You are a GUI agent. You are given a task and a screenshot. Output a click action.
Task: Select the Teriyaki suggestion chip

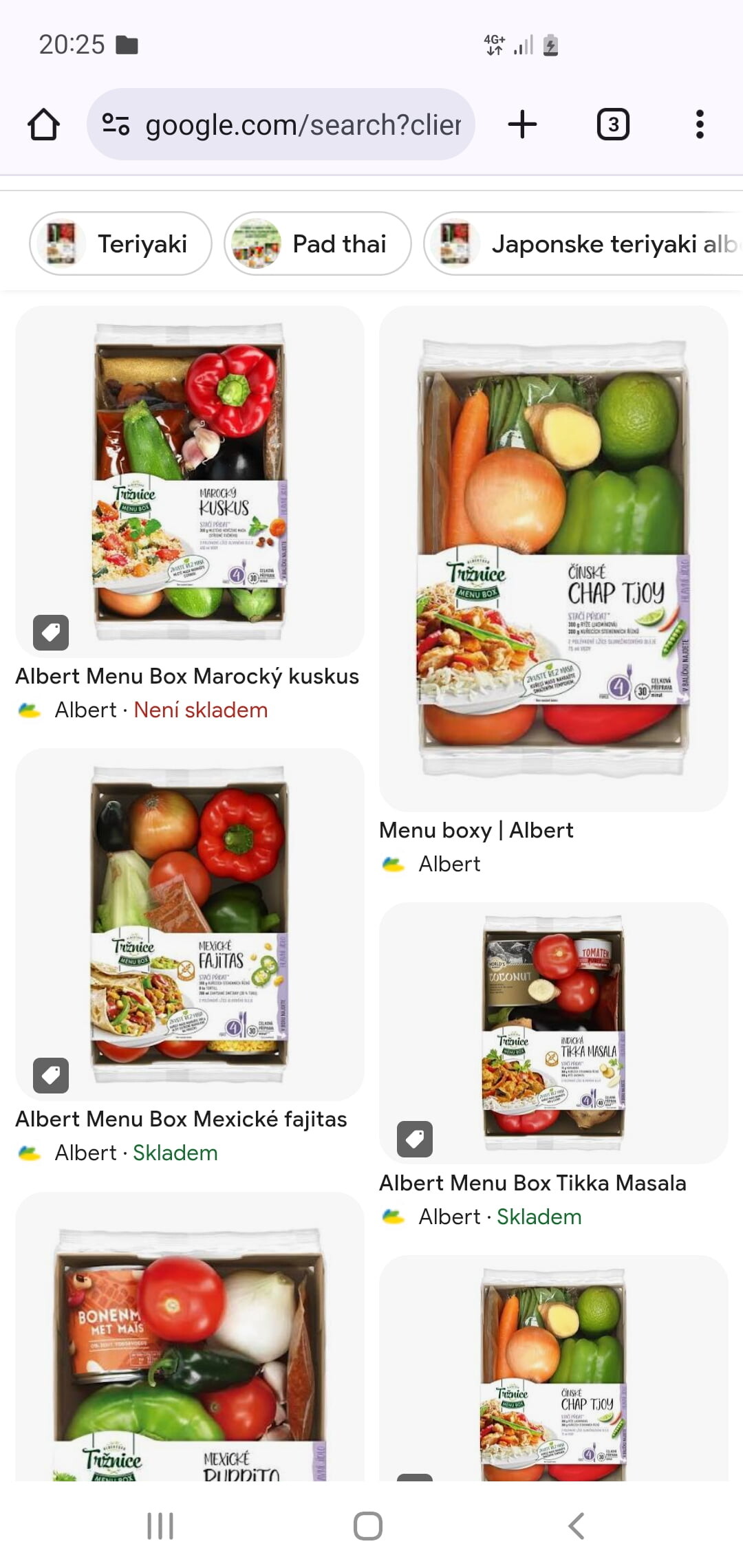(x=120, y=243)
